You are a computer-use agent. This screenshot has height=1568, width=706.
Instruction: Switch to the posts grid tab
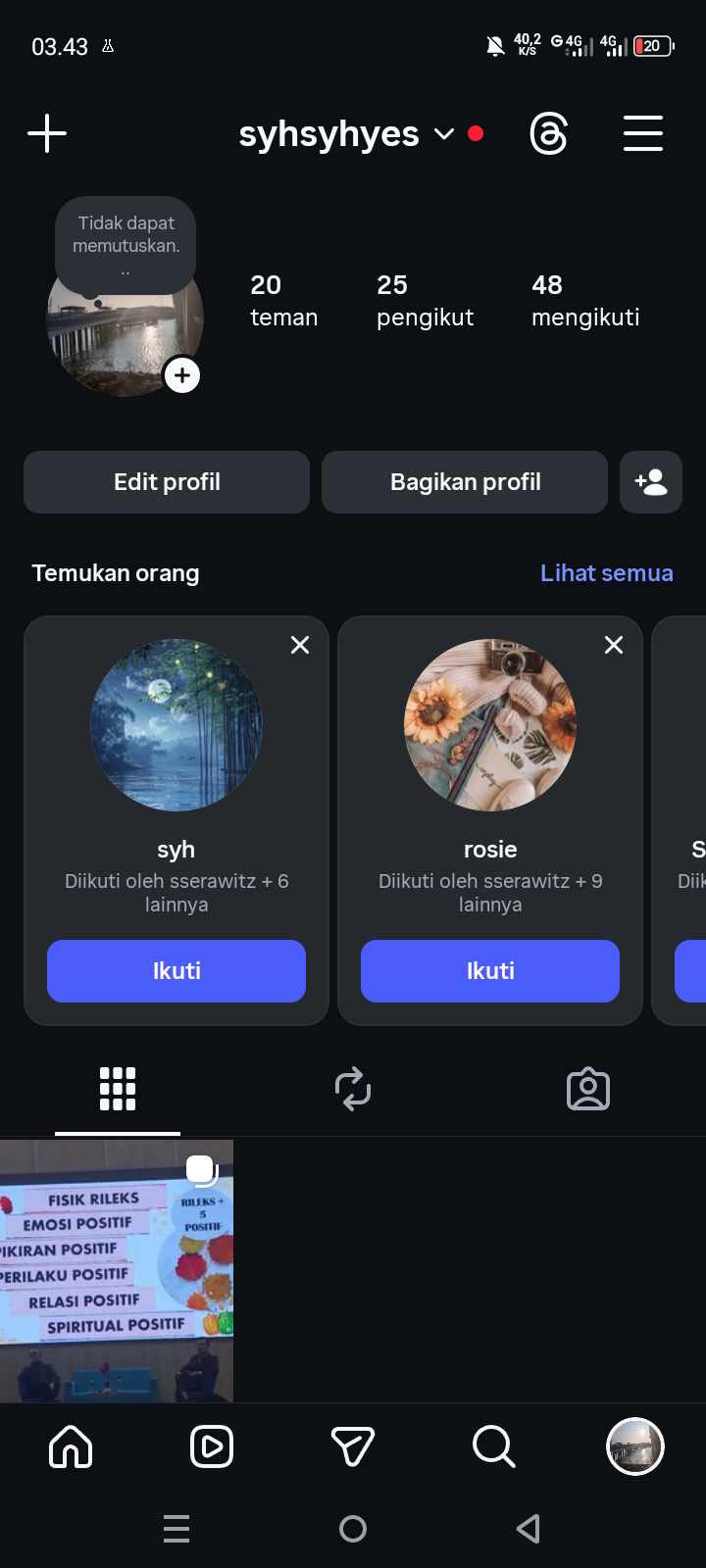[118, 1089]
